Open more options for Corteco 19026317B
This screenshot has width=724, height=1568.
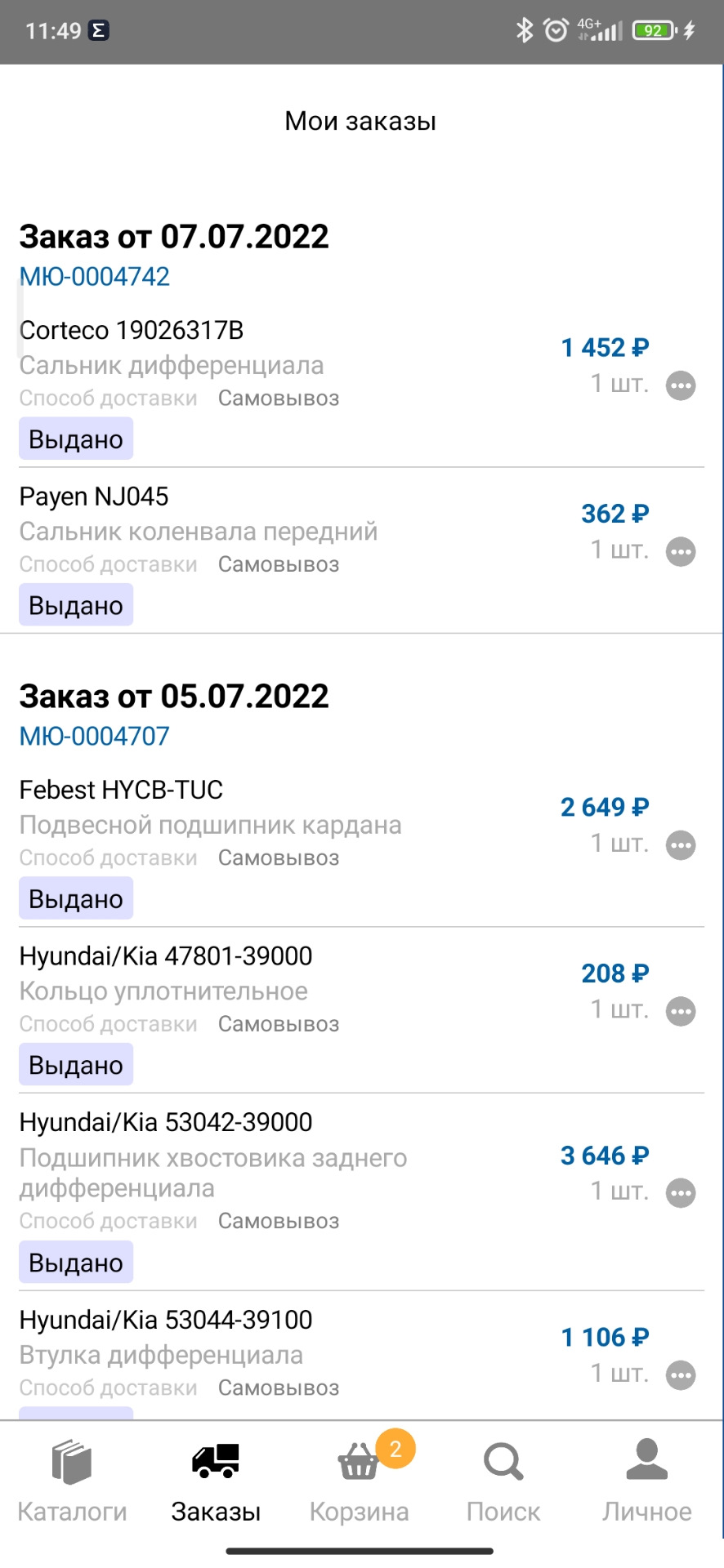681,385
